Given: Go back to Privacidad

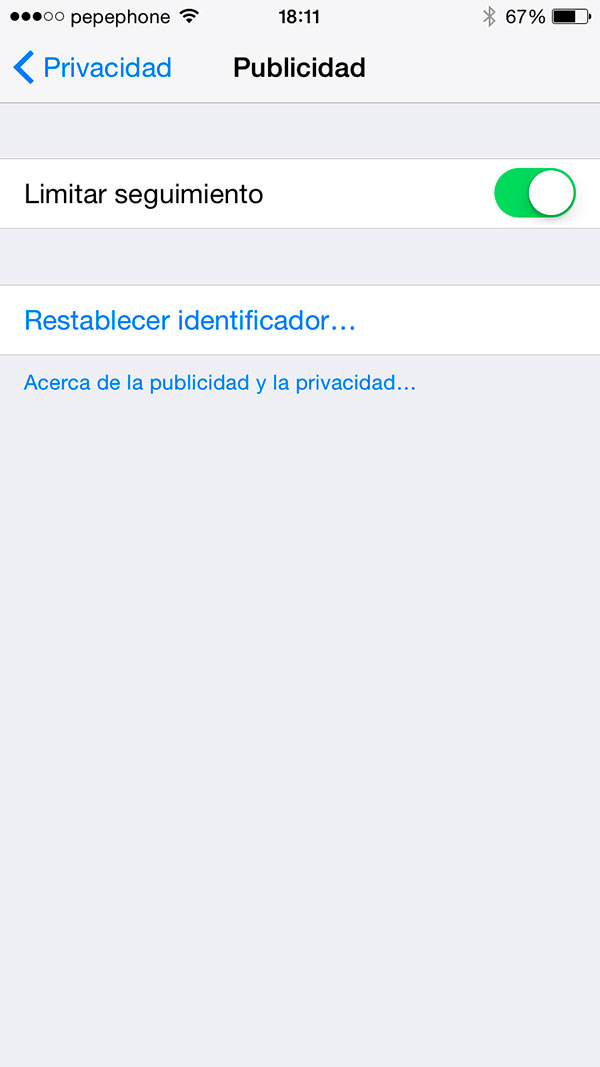Looking at the screenshot, I should [x=93, y=68].
